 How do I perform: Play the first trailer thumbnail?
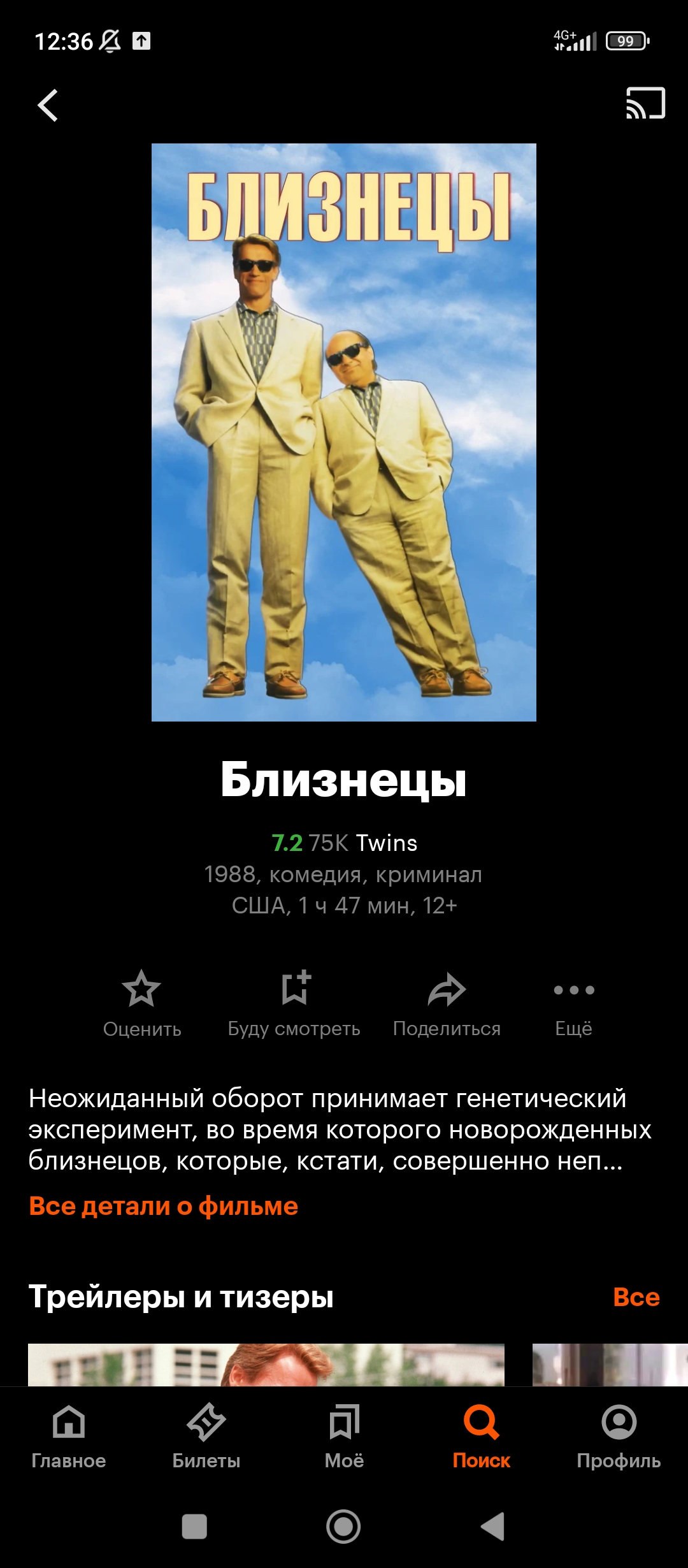pos(266,1364)
